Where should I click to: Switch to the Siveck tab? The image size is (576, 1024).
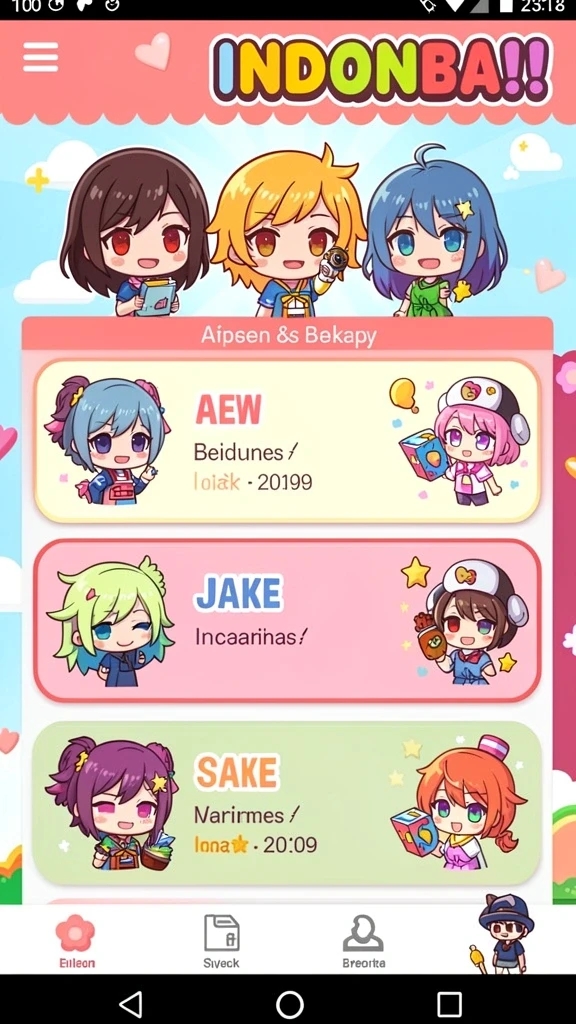[x=221, y=940]
